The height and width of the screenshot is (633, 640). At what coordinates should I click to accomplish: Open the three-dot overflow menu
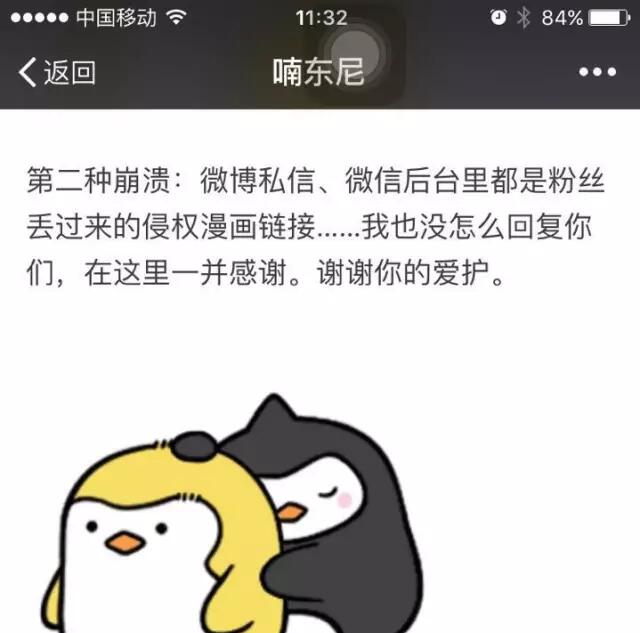point(597,72)
